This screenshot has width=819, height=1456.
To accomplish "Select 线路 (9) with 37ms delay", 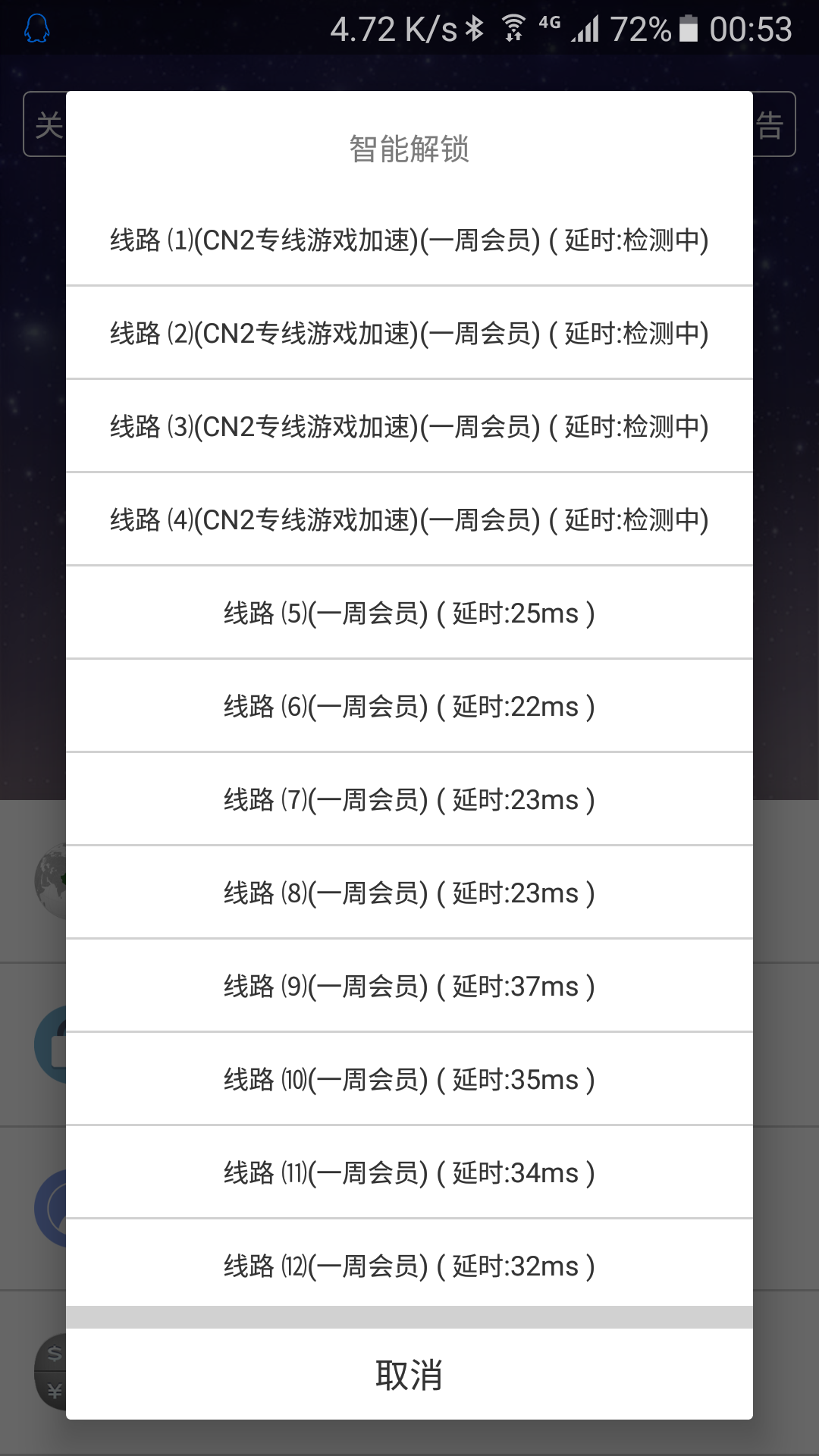I will pos(409,986).
